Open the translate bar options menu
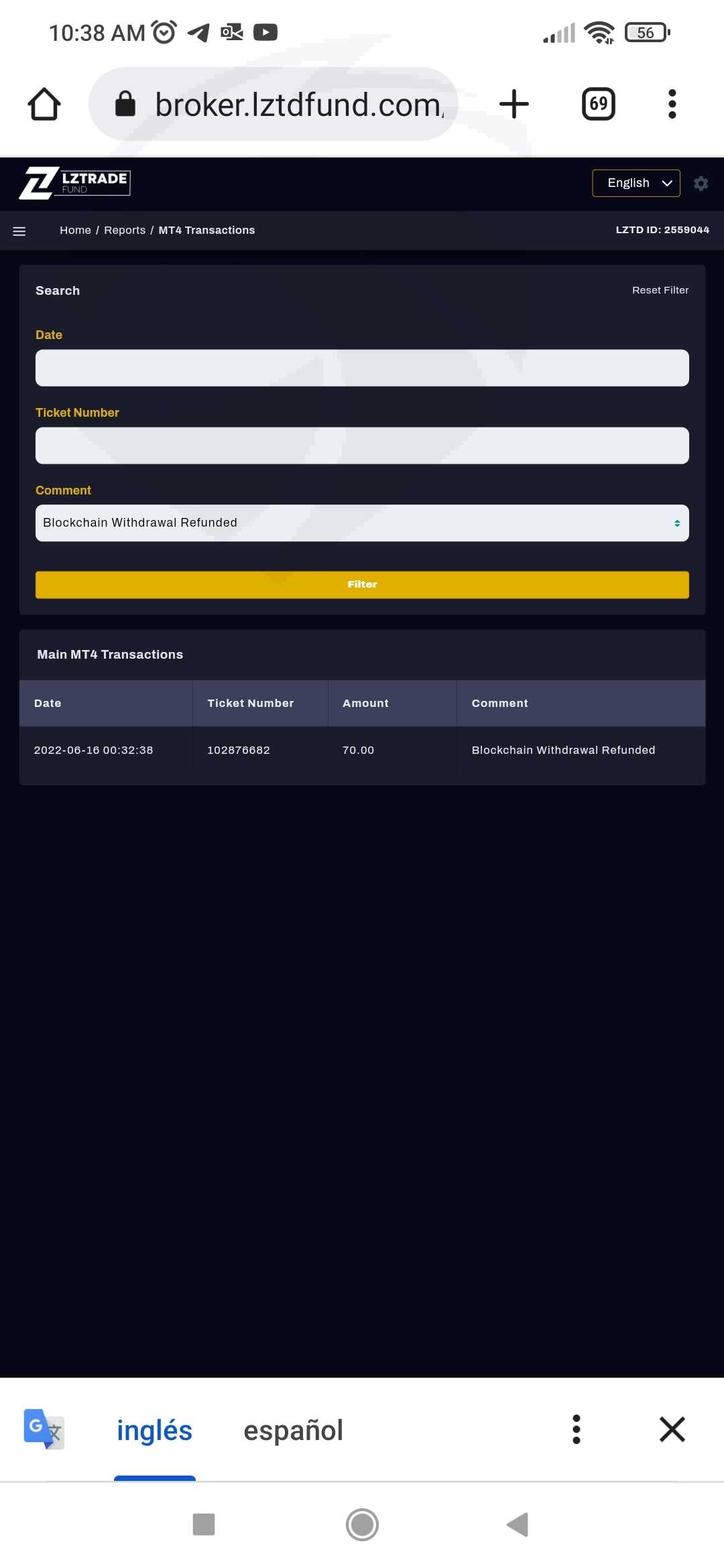 [576, 1429]
